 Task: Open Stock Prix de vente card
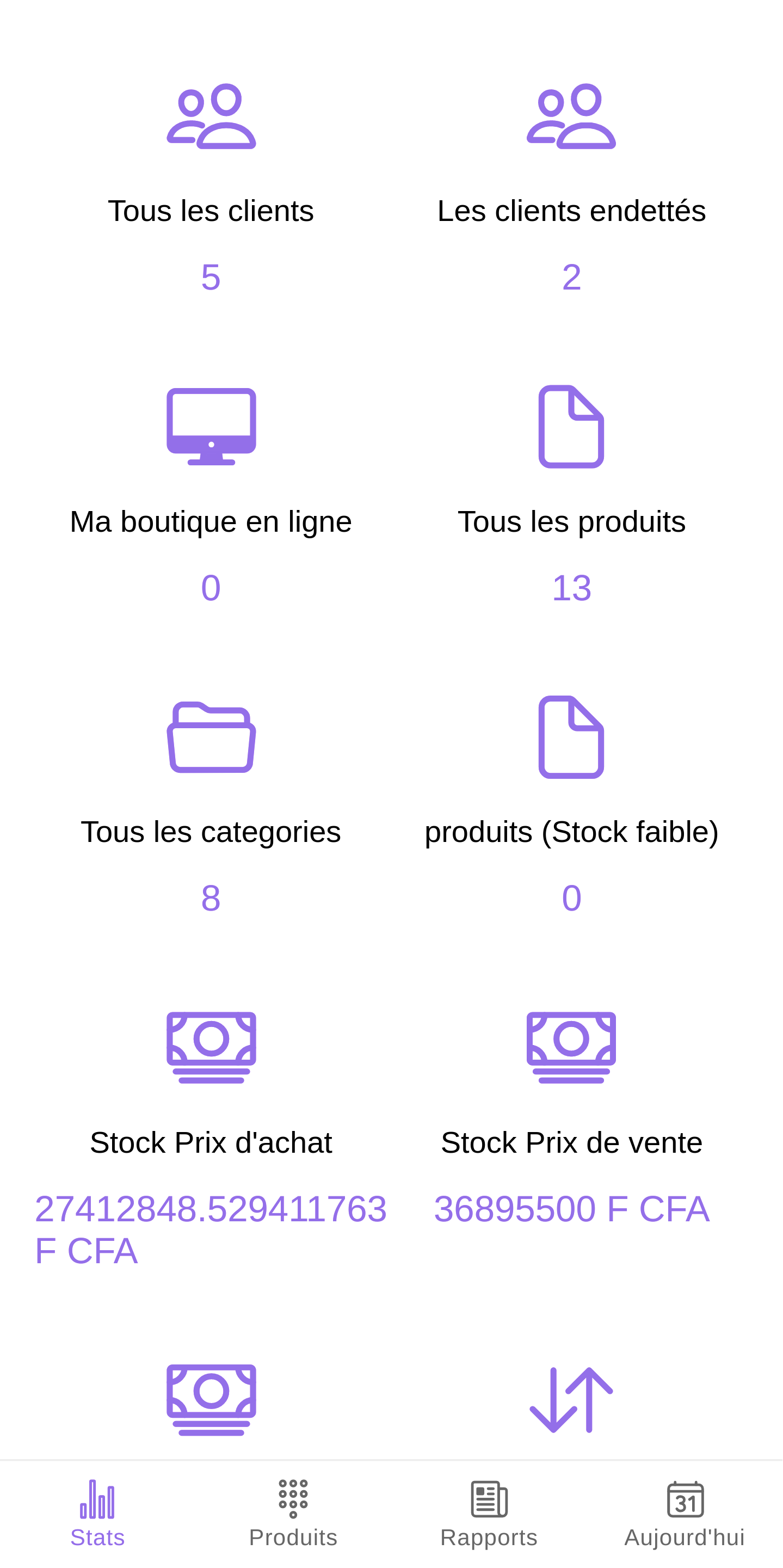pos(571,1138)
